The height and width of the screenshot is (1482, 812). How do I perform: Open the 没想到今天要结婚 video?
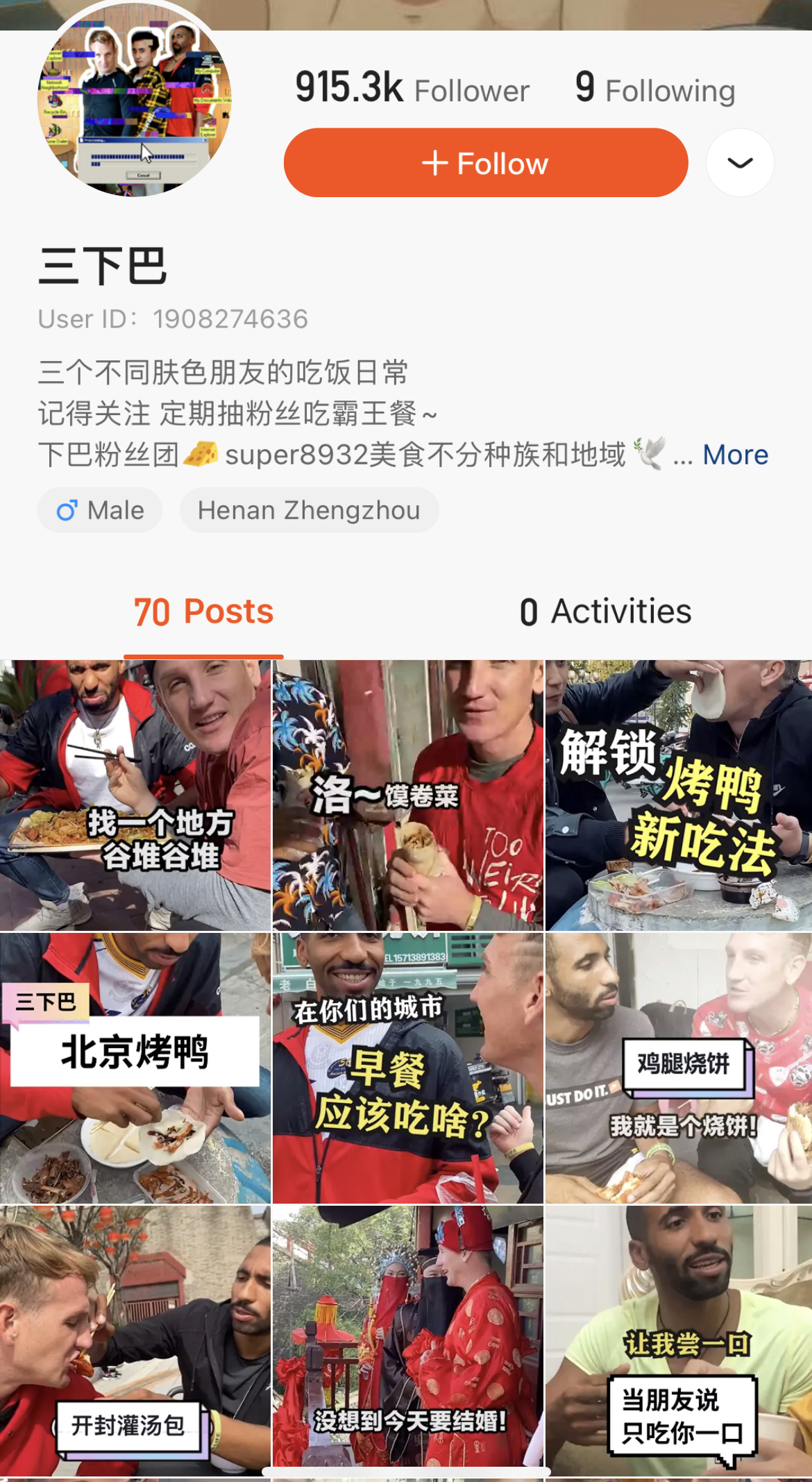click(x=407, y=1340)
